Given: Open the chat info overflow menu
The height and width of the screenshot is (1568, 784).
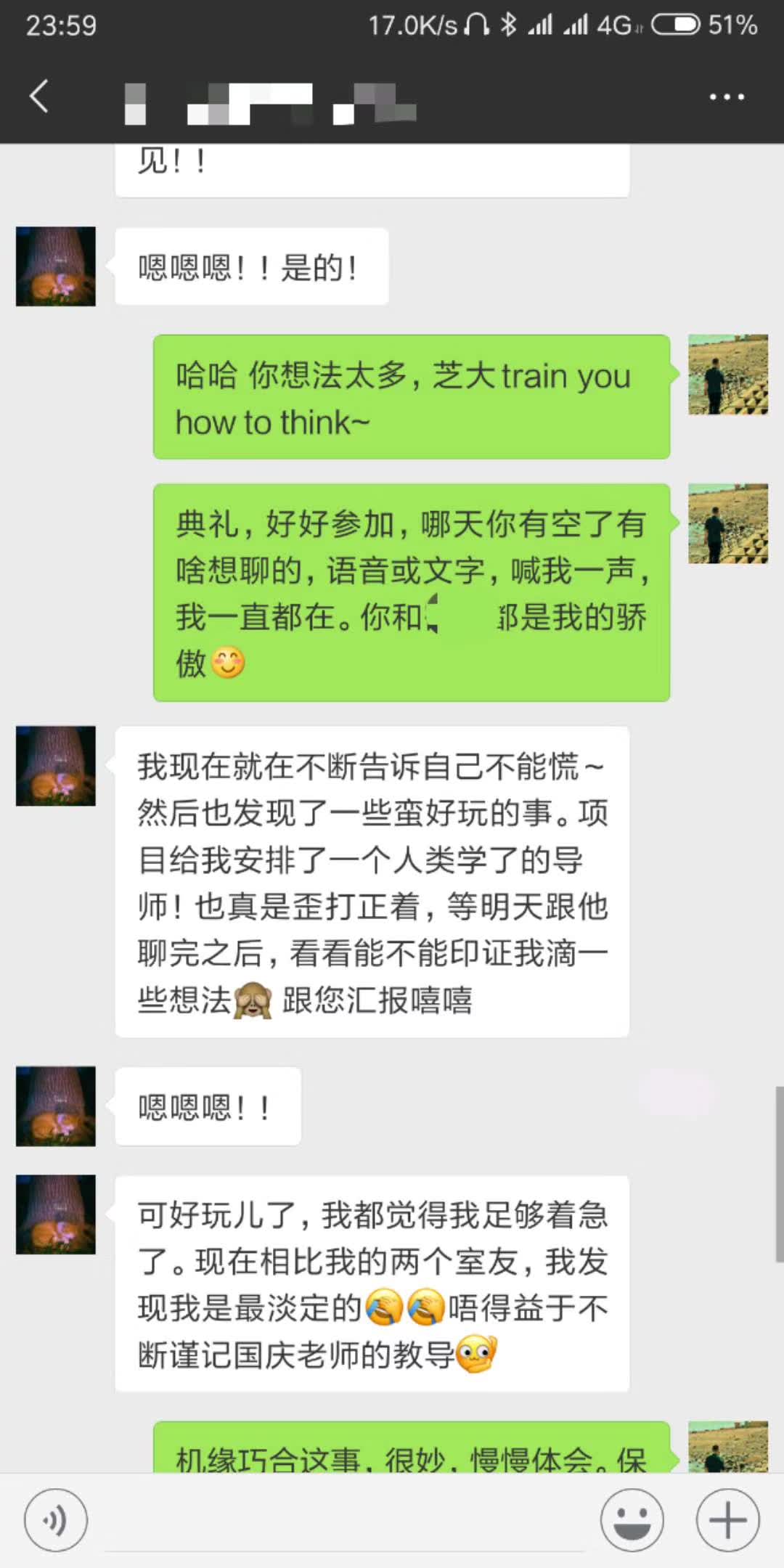Looking at the screenshot, I should (x=727, y=97).
